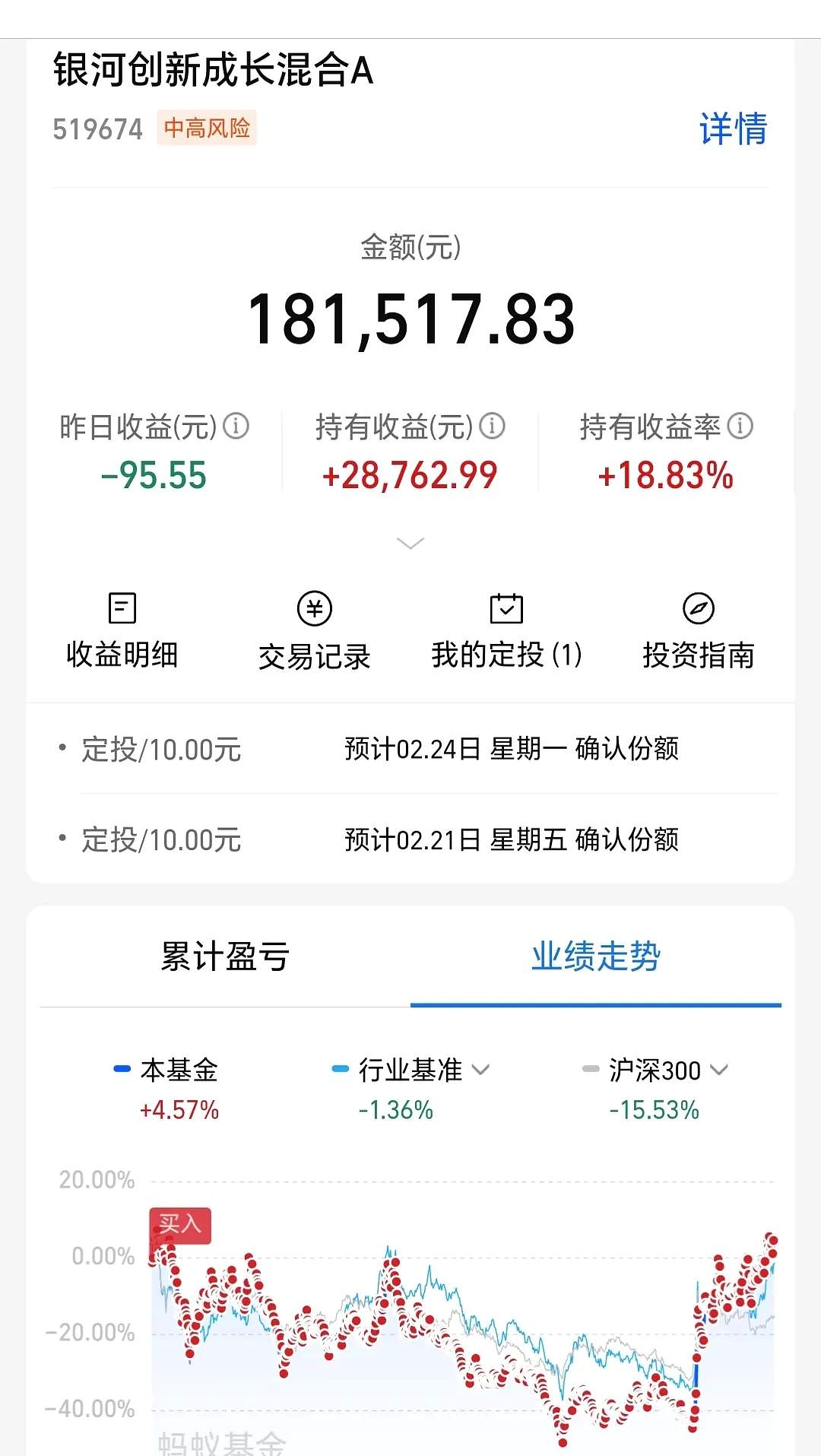Select the 02.24 定投/10.00元 pending row
The image size is (821, 1456).
coord(410,749)
